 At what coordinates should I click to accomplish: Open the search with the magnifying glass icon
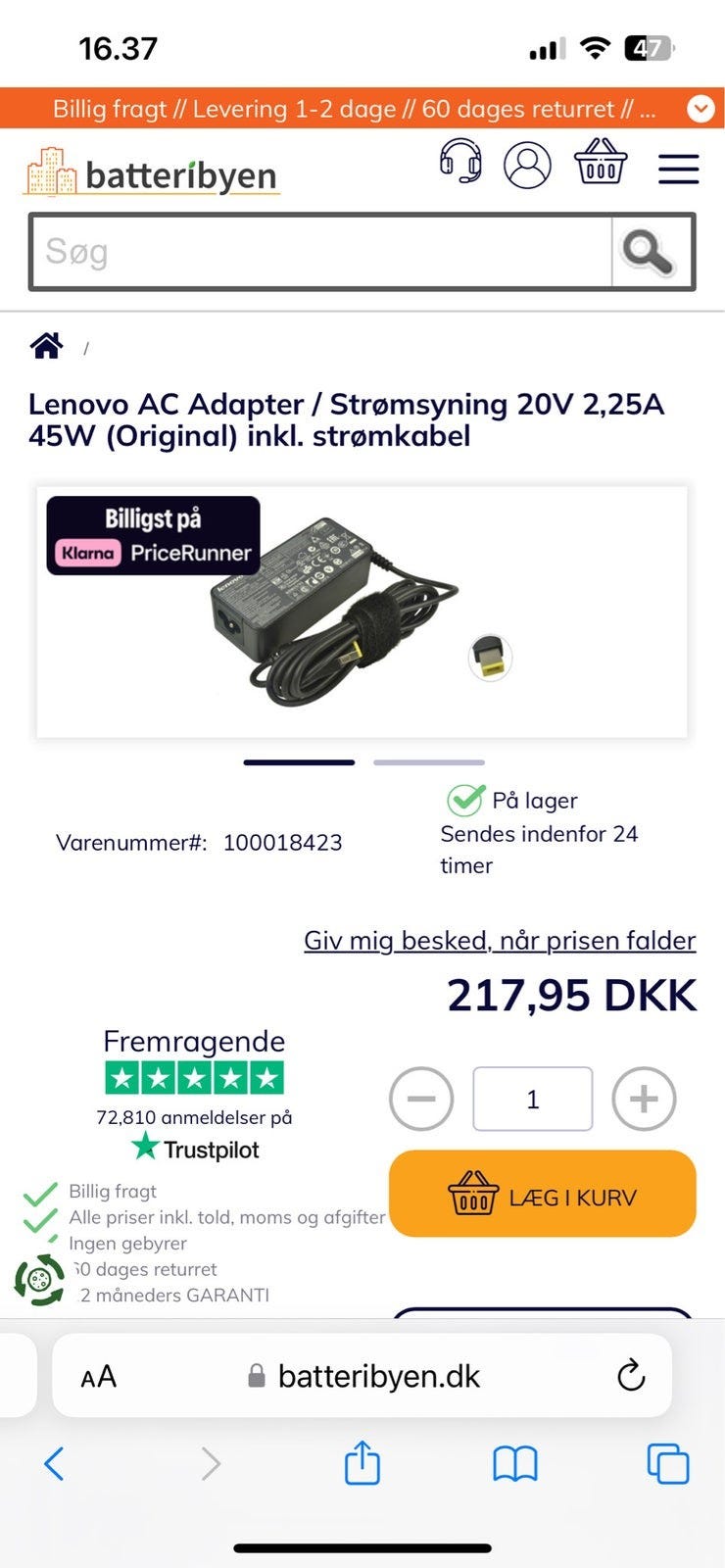tap(648, 252)
